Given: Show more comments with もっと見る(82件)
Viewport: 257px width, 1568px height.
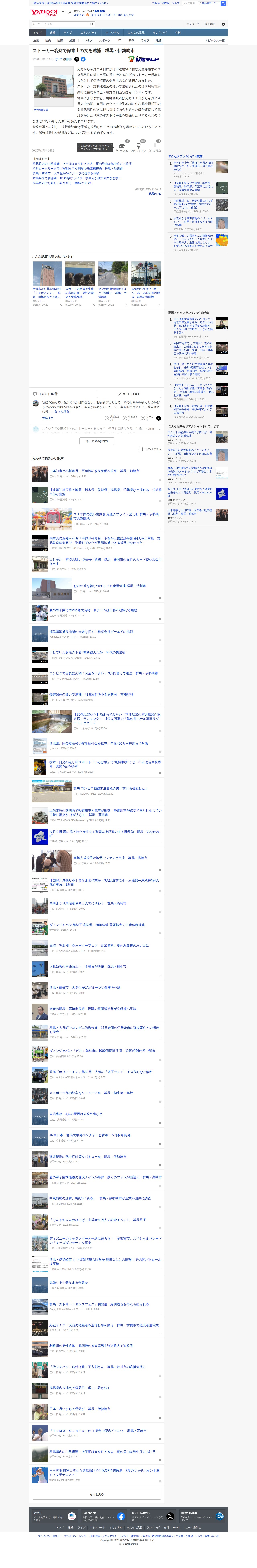Looking at the screenshot, I should (97, 441).
